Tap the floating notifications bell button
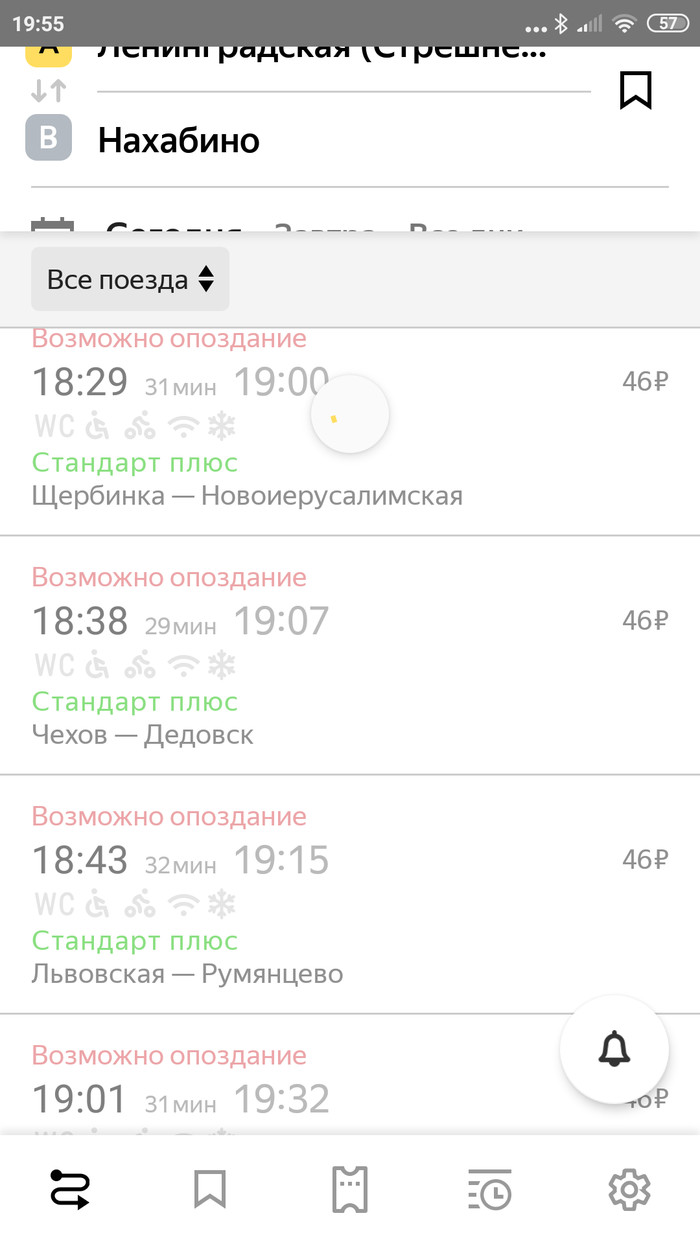 [x=614, y=1049]
